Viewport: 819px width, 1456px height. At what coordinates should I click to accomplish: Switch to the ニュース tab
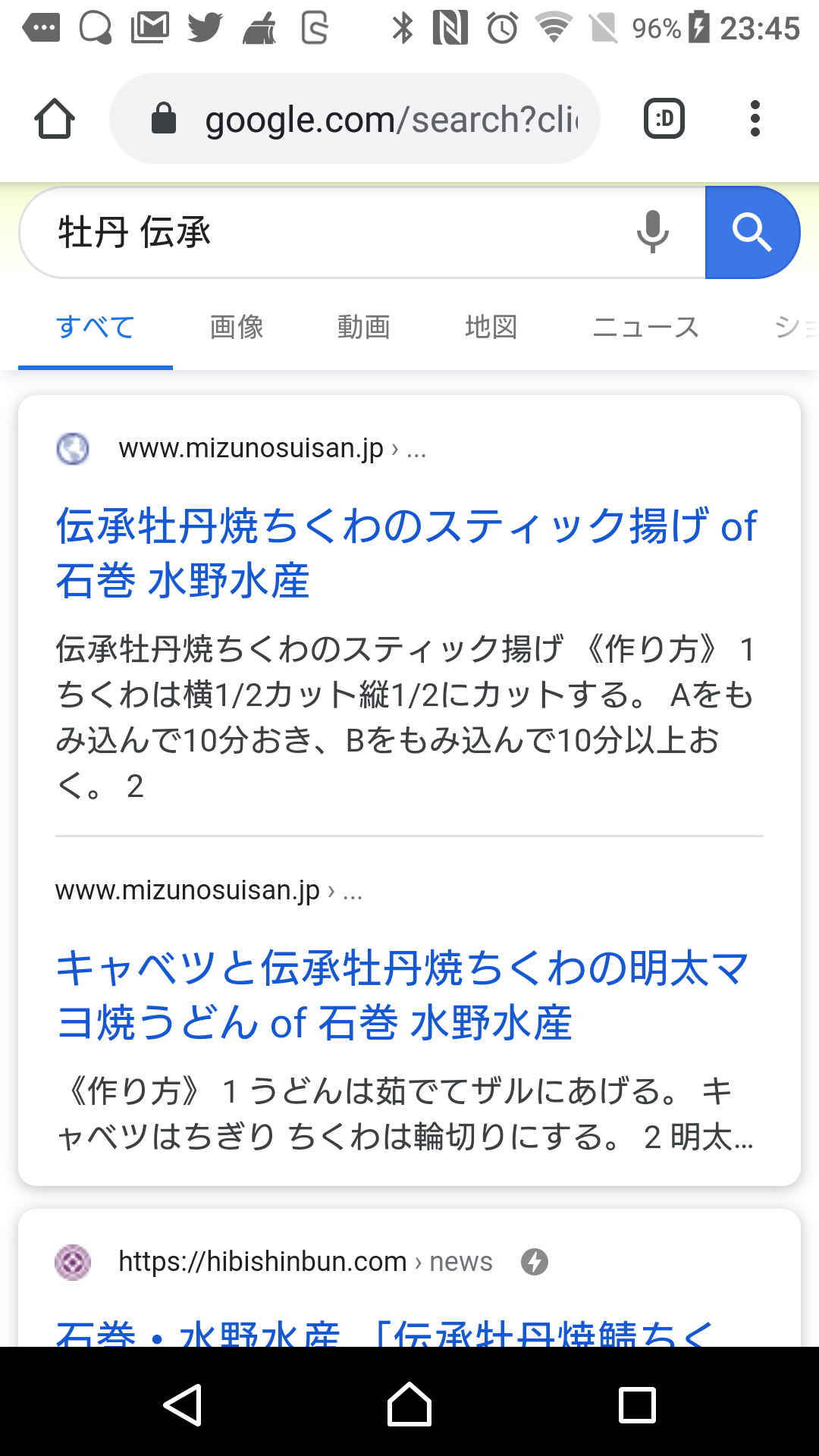645,328
